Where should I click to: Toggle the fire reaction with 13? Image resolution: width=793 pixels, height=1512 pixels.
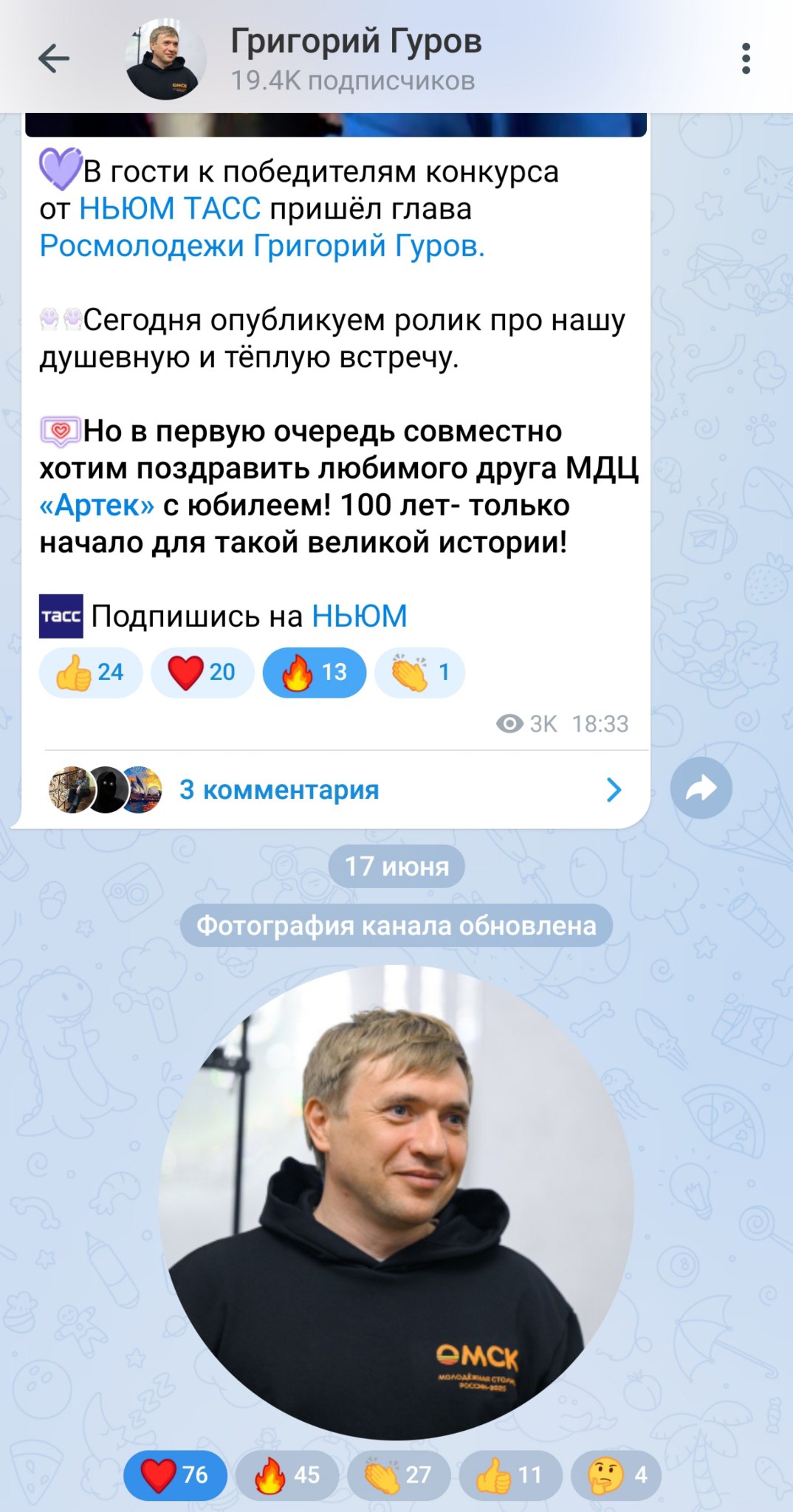315,673
